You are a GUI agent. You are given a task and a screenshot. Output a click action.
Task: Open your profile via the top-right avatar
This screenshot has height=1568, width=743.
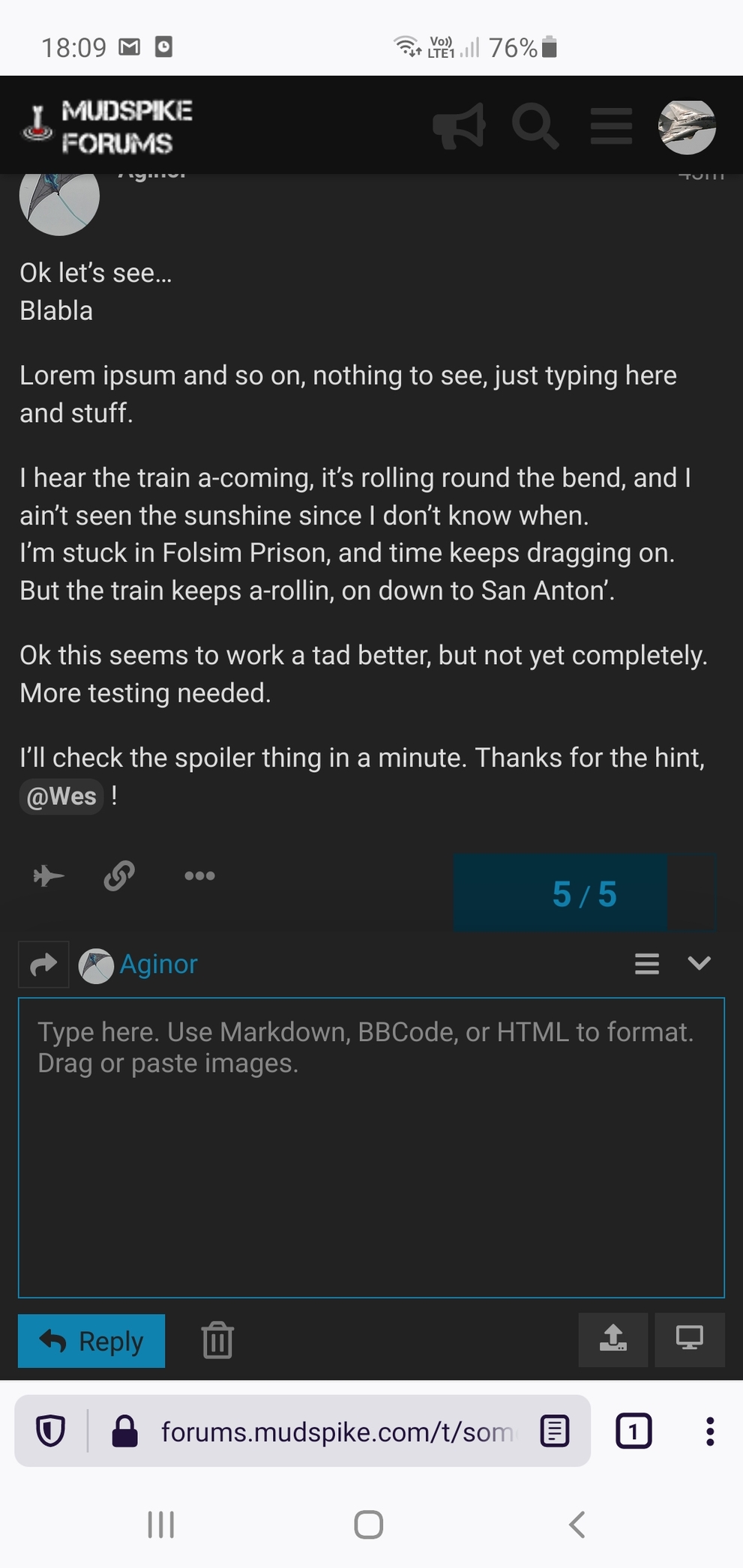(688, 126)
